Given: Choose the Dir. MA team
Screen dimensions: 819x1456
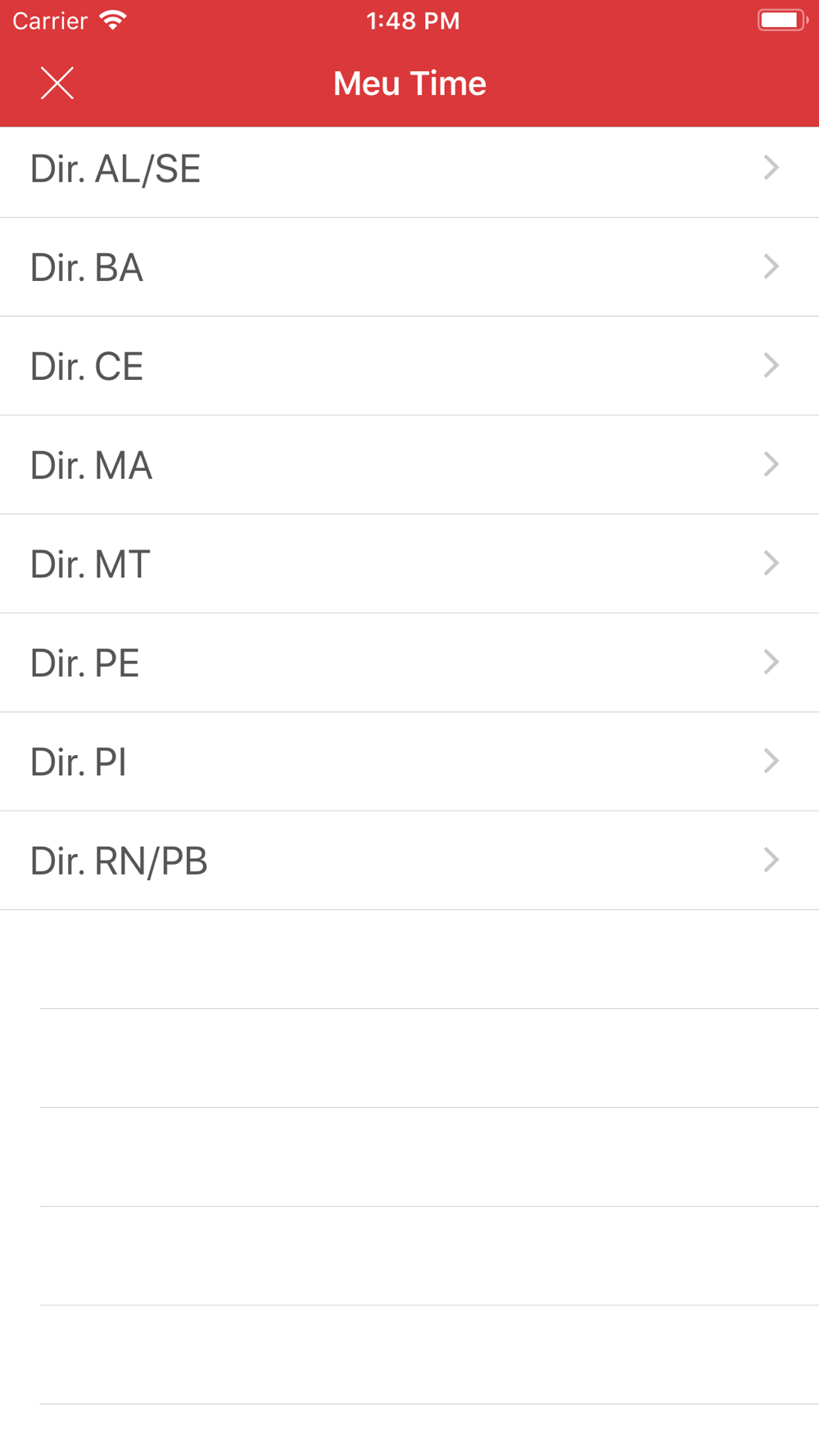Looking at the screenshot, I should [x=409, y=465].
